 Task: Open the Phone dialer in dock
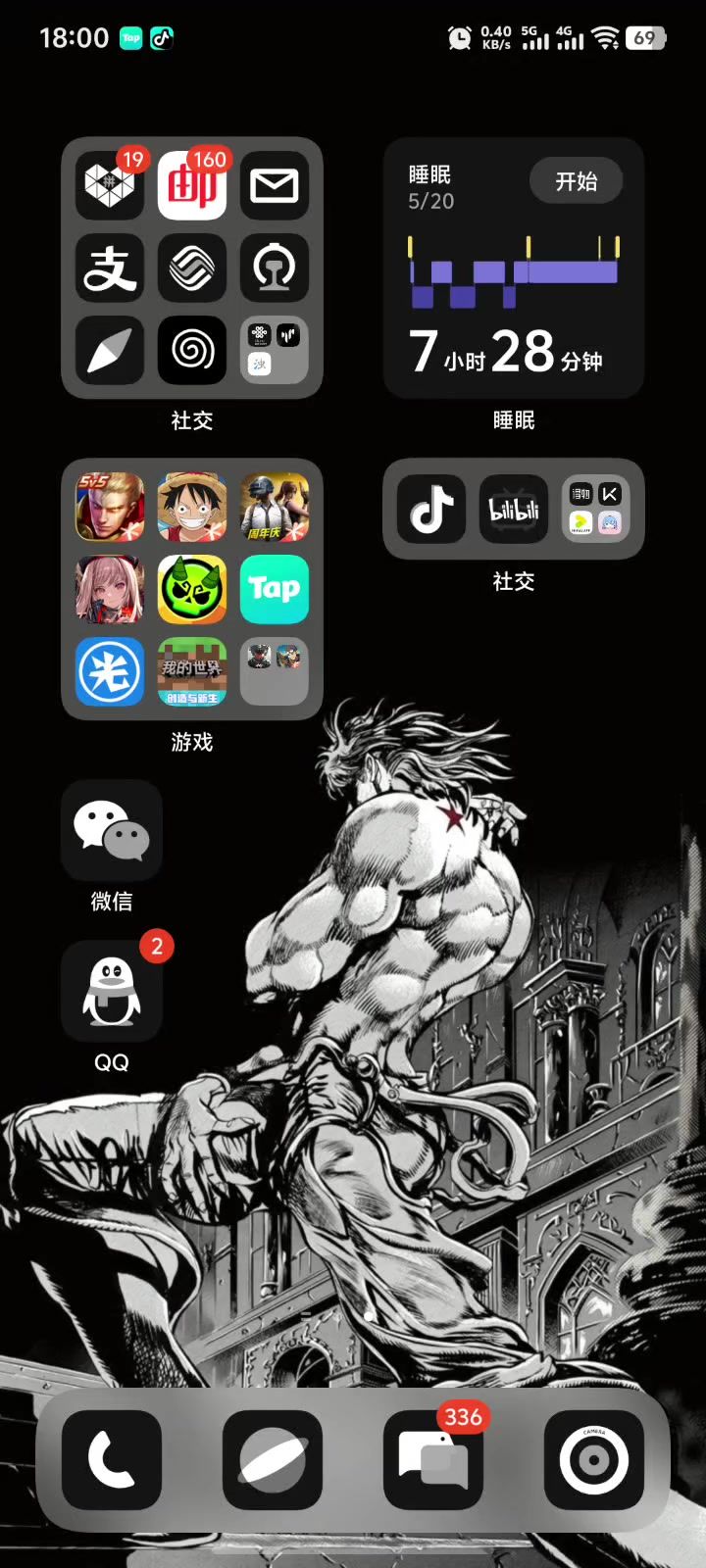(x=112, y=1459)
